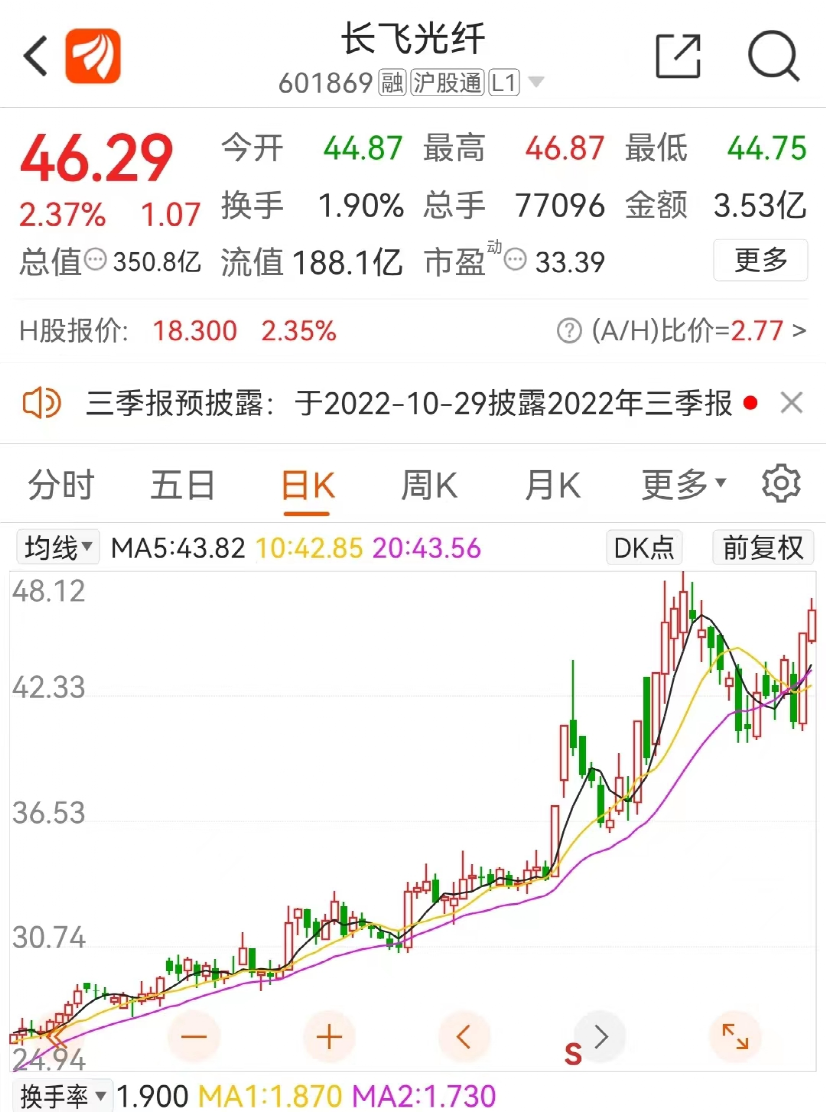Change the 前复权 adjustment setting

pyautogui.click(x=763, y=548)
